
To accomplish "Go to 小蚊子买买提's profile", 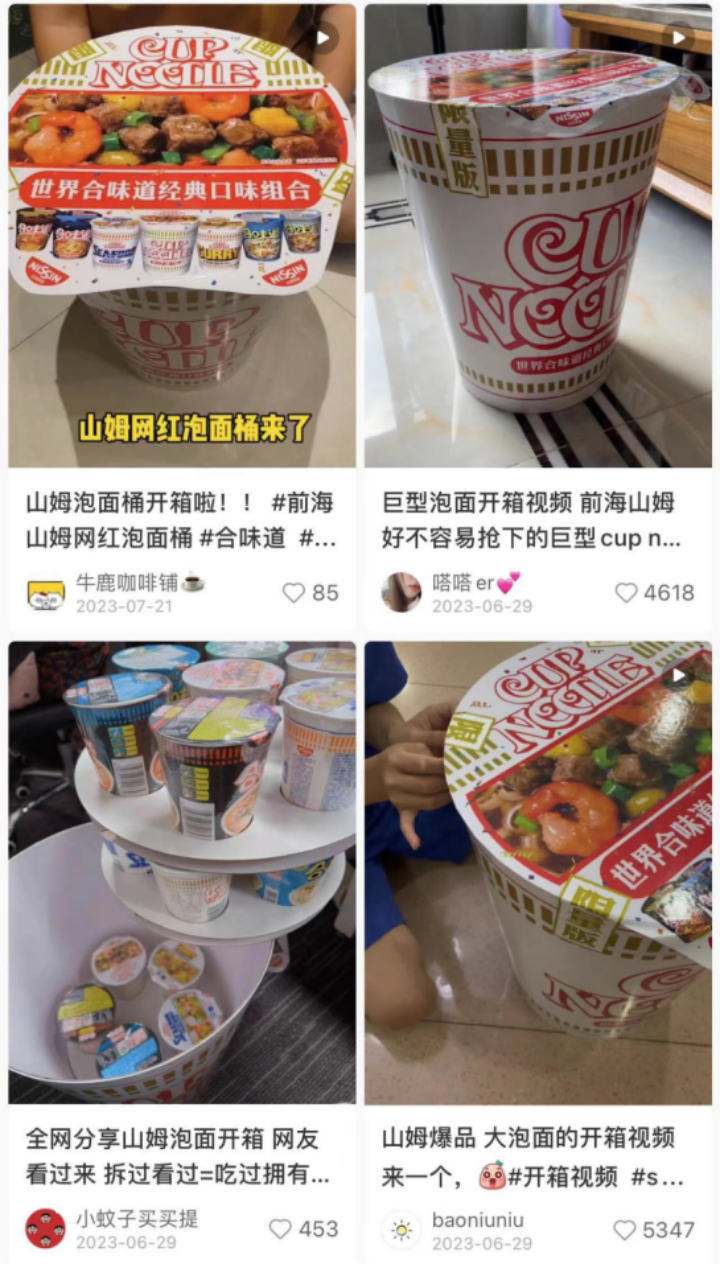I will click(x=45, y=1229).
